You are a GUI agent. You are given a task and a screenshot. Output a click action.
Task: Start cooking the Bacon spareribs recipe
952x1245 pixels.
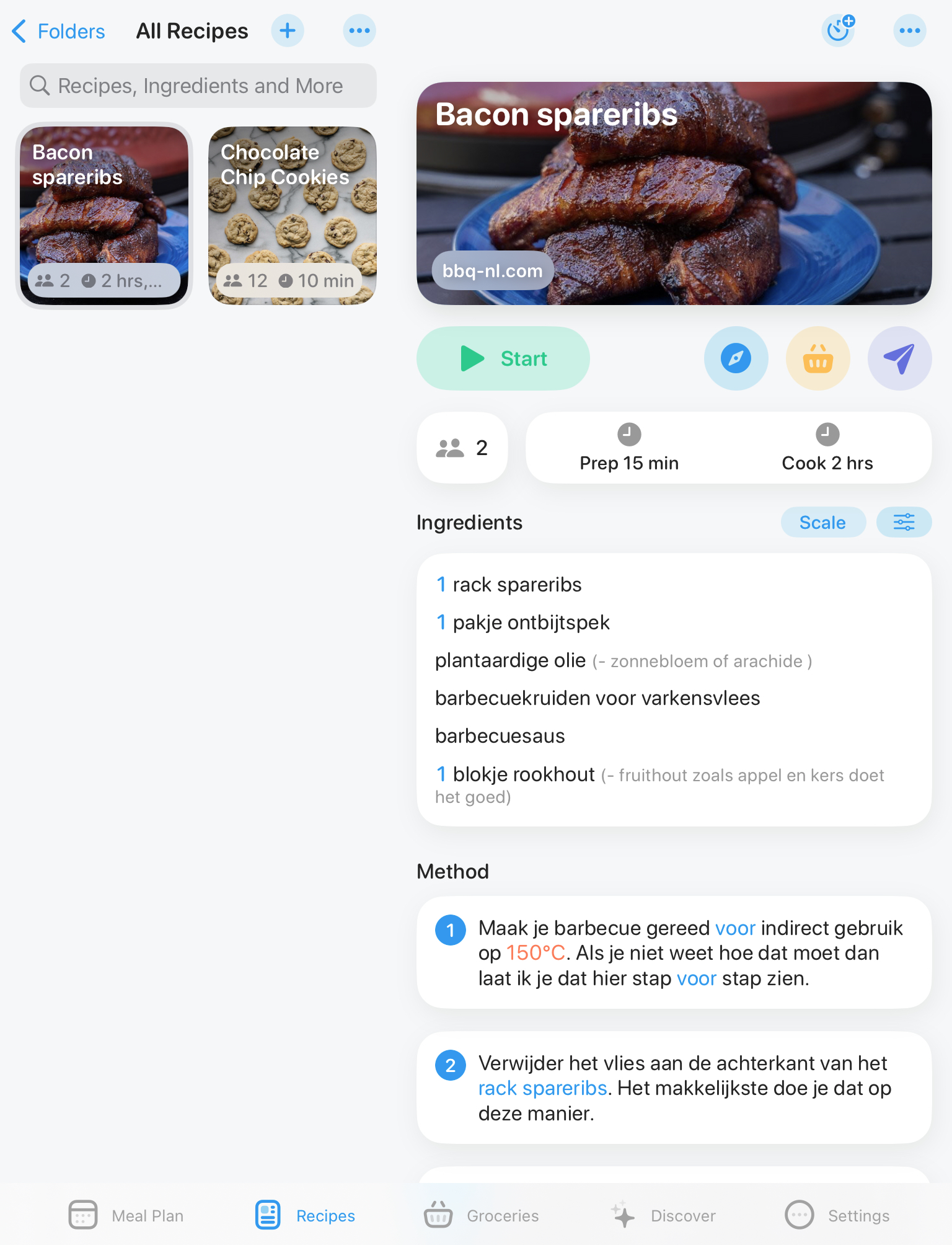(x=503, y=358)
